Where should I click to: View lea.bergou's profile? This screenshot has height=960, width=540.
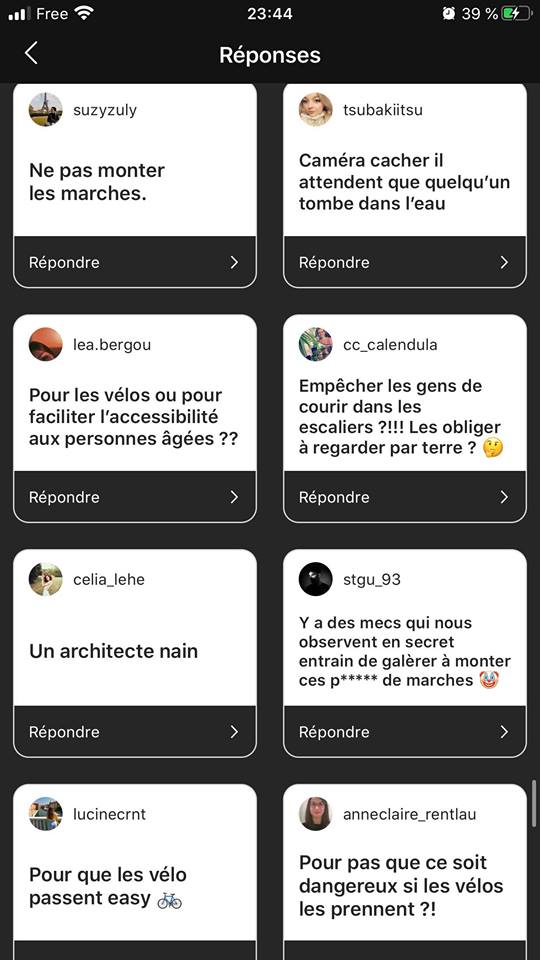(x=46, y=344)
